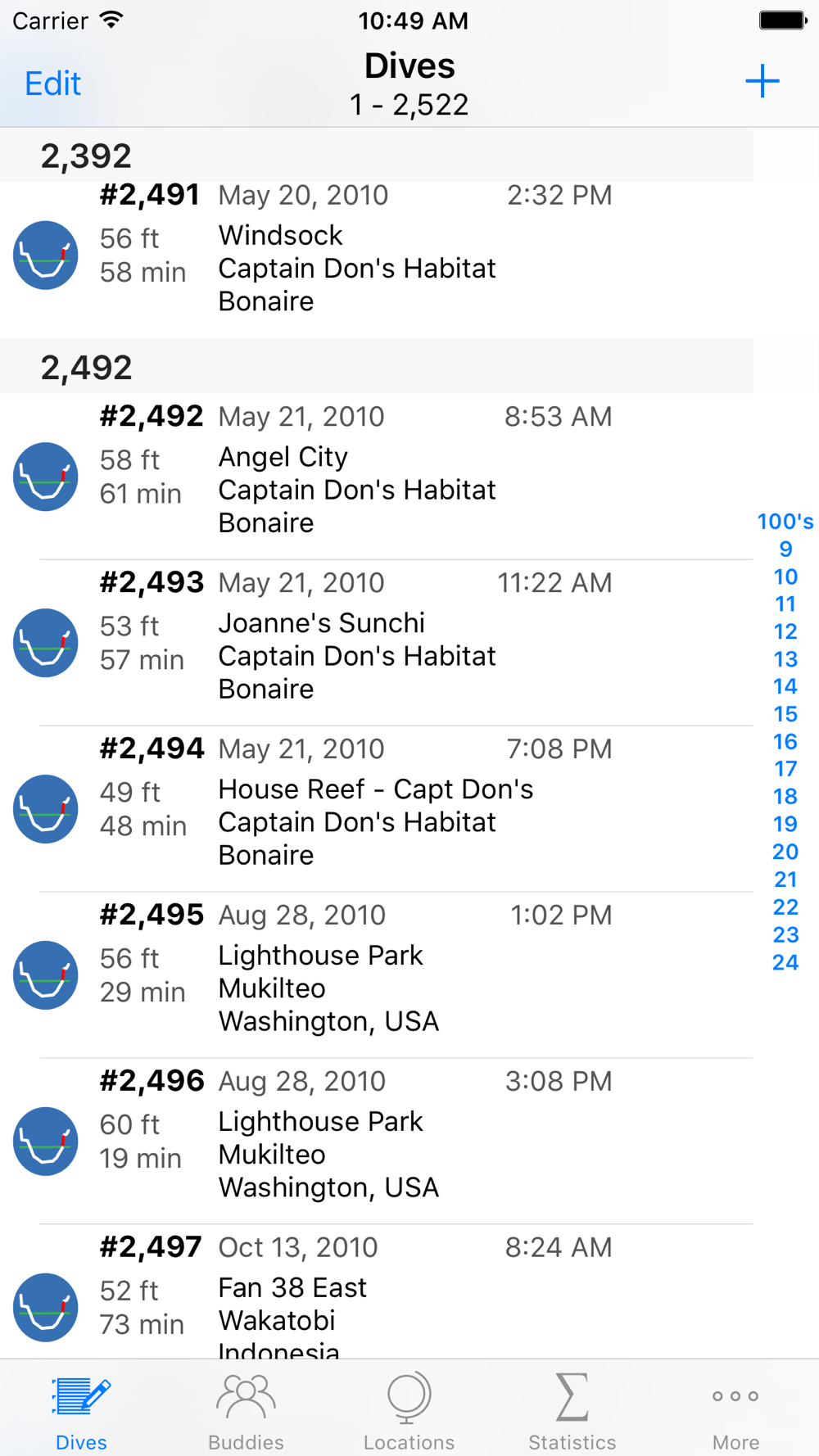
Task: Jump to index 9 in the sidebar
Action: (x=785, y=549)
